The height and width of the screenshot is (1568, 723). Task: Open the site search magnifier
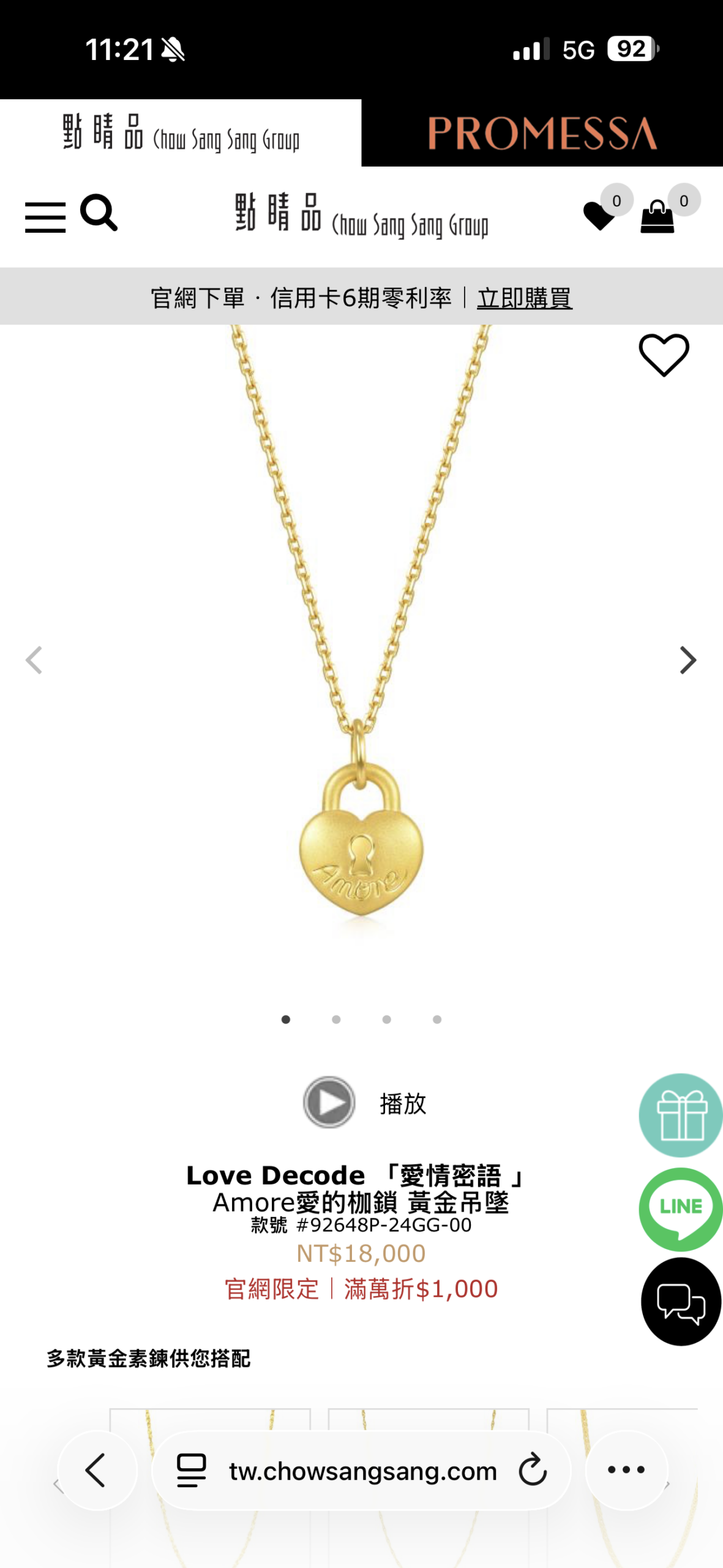click(x=99, y=213)
